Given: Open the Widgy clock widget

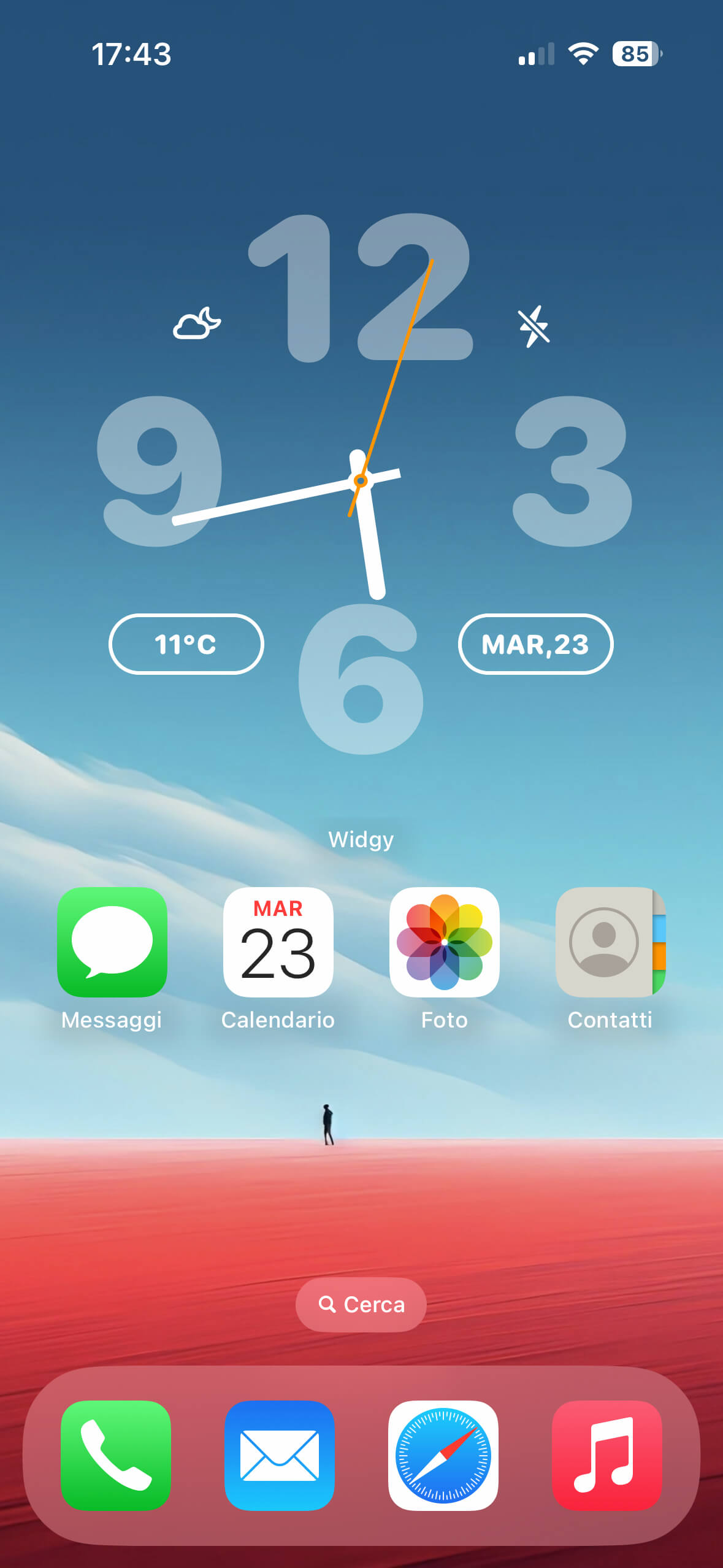Looking at the screenshot, I should 361,485.
